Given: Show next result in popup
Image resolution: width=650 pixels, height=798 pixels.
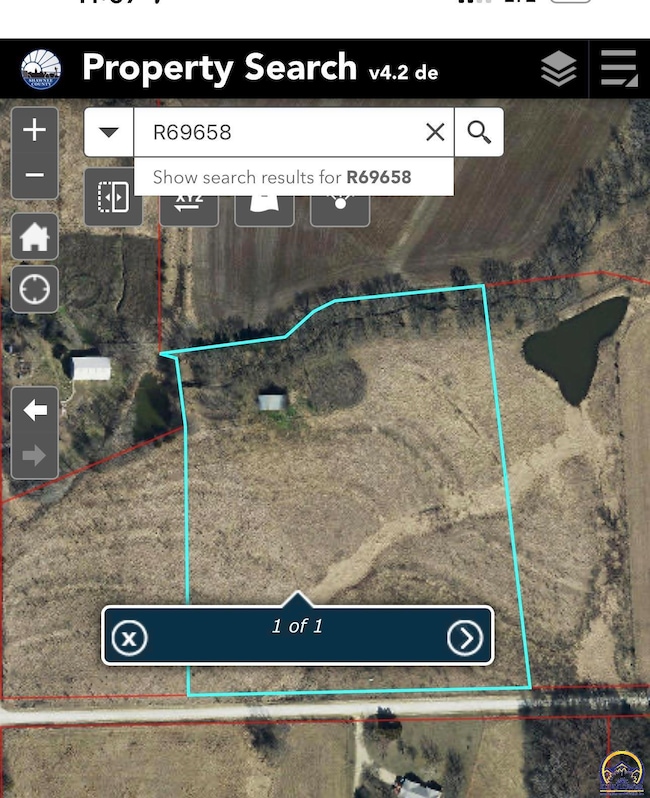Looking at the screenshot, I should coord(465,637).
